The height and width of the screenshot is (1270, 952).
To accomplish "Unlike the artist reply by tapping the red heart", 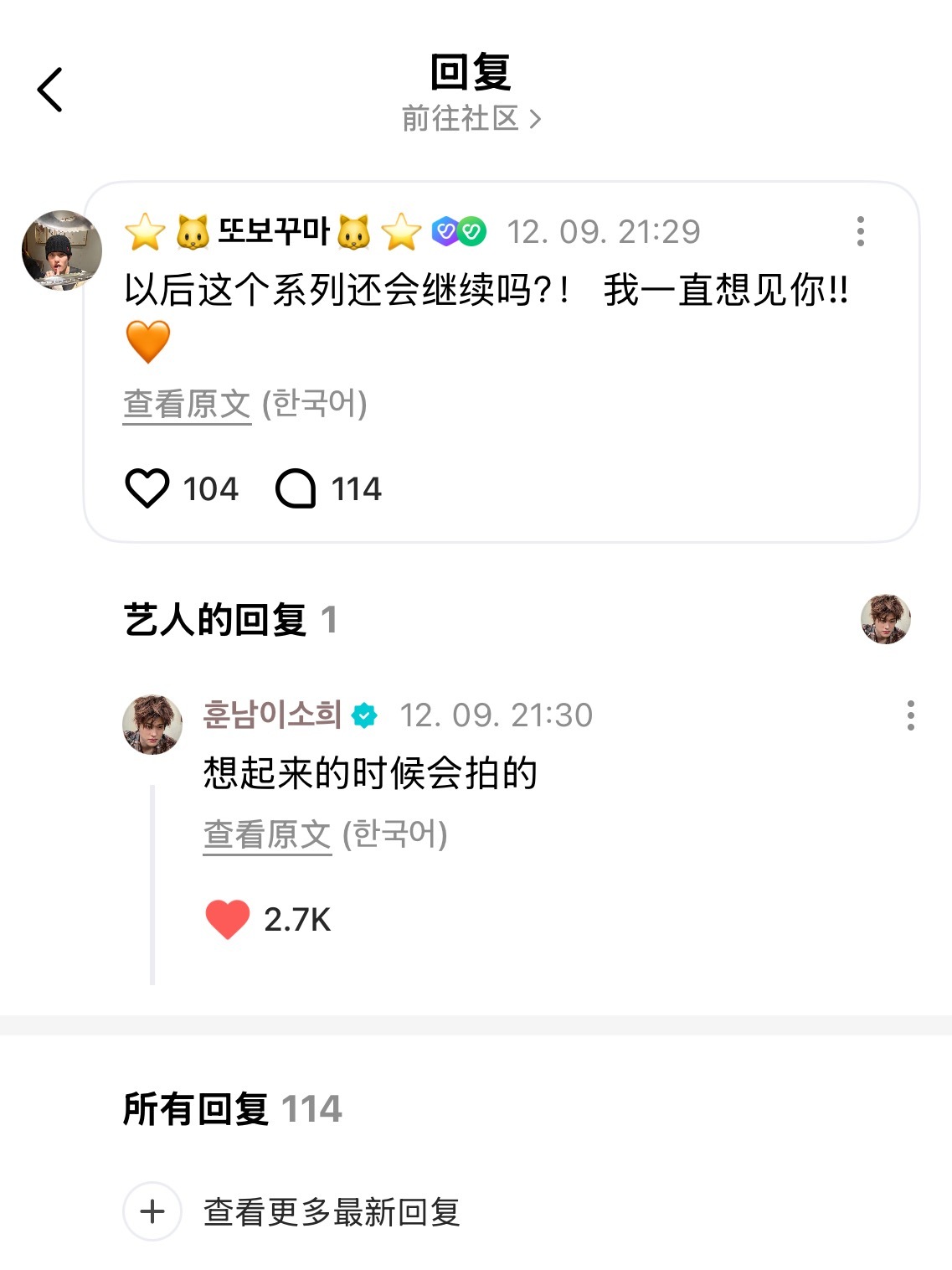I will (226, 919).
